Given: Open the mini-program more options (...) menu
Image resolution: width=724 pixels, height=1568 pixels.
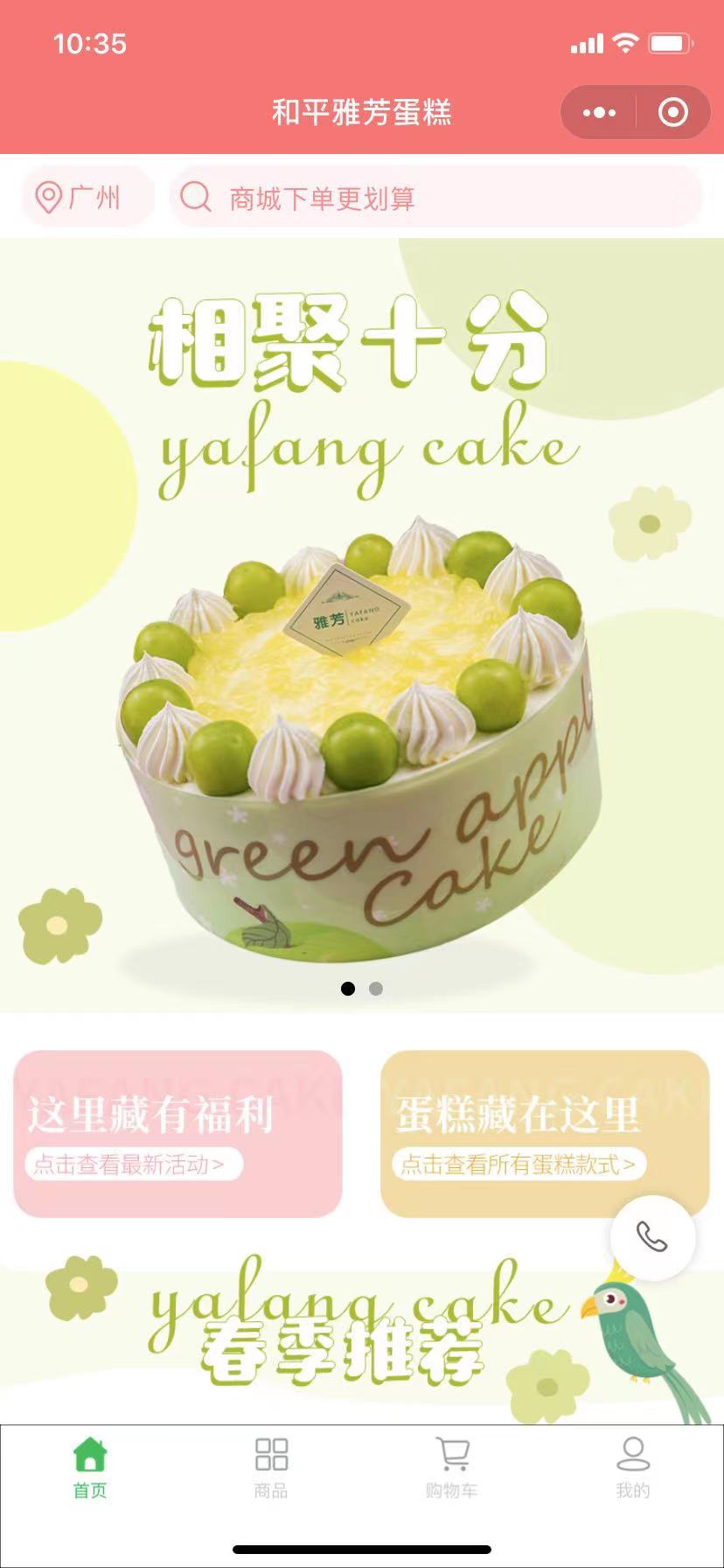Looking at the screenshot, I should [597, 112].
